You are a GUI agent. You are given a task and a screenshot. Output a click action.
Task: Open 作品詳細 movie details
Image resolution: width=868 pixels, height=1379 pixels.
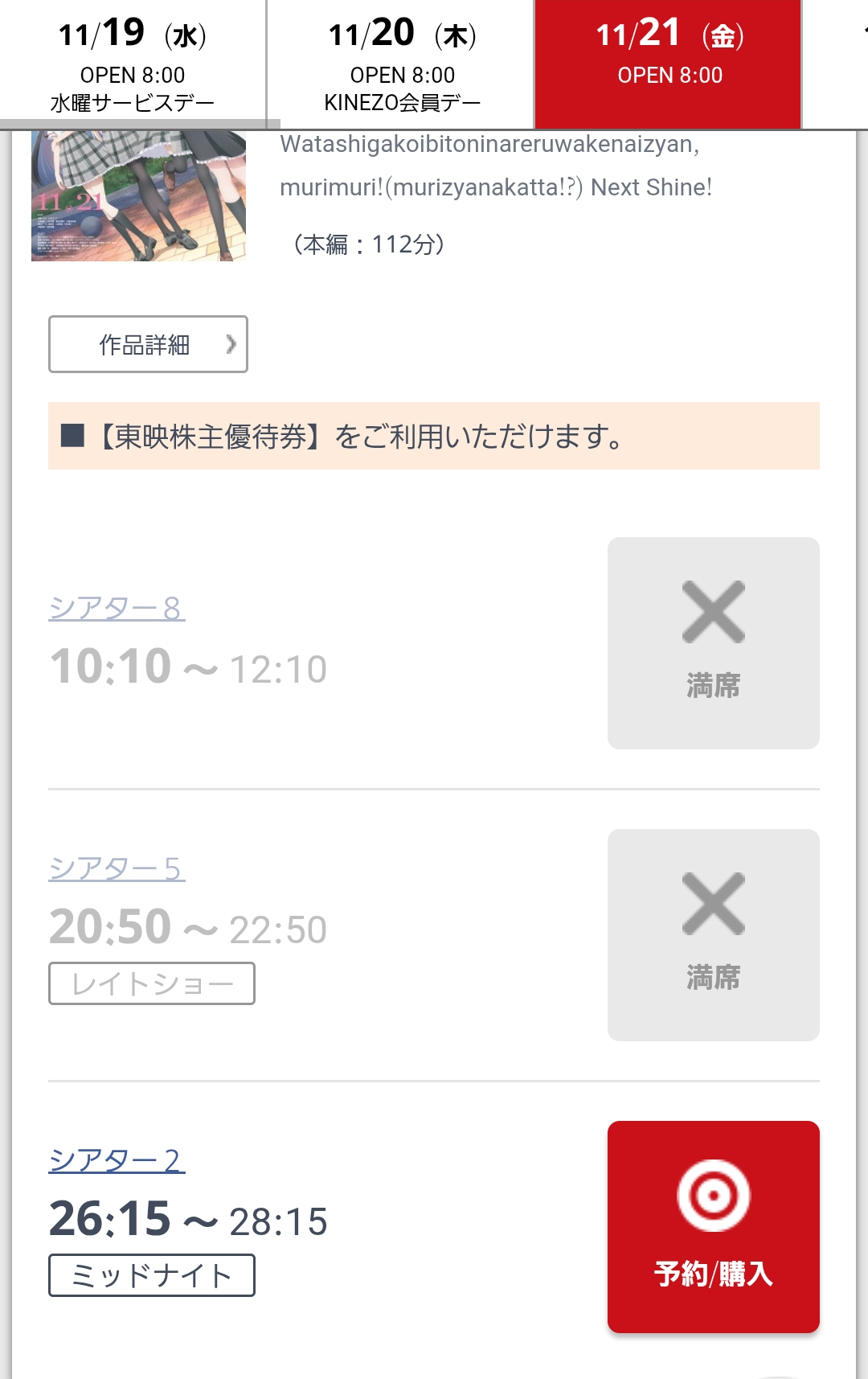148,344
